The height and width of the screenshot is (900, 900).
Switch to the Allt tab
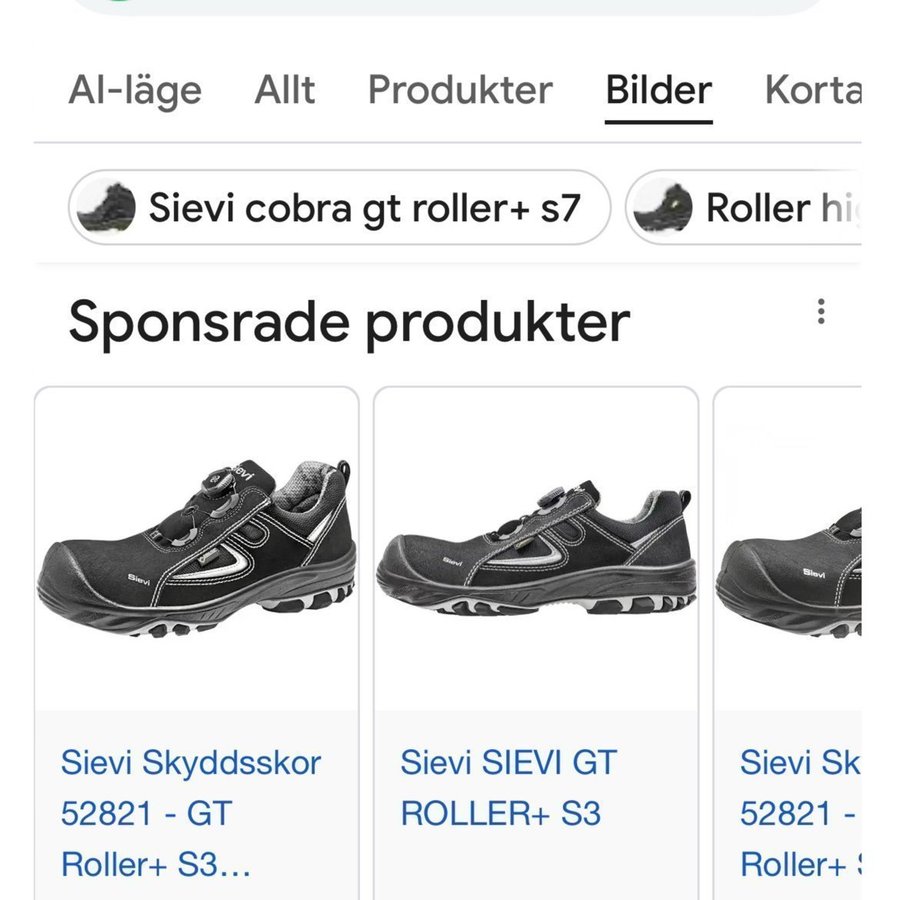click(285, 90)
